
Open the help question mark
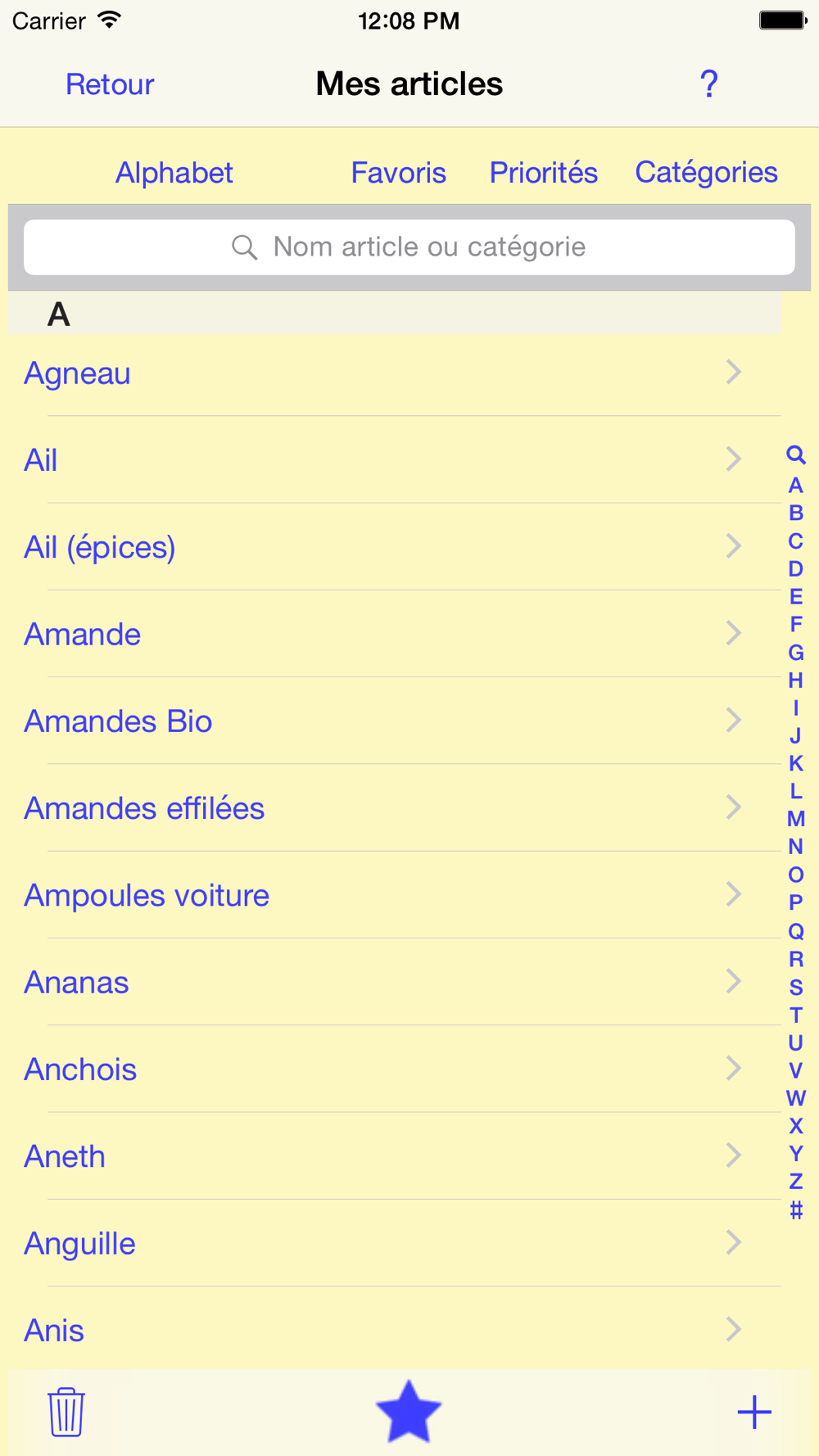coord(708,84)
